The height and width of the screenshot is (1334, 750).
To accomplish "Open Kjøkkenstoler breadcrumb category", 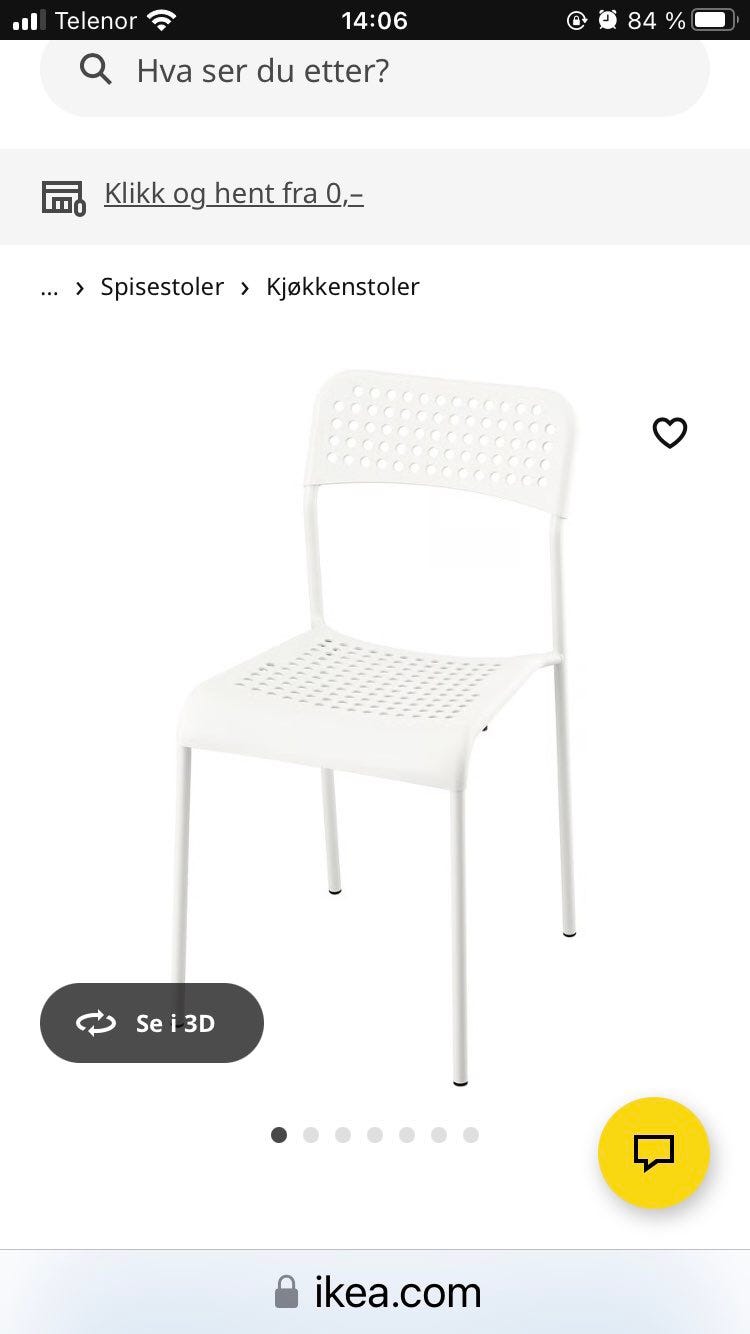I will (x=342, y=287).
